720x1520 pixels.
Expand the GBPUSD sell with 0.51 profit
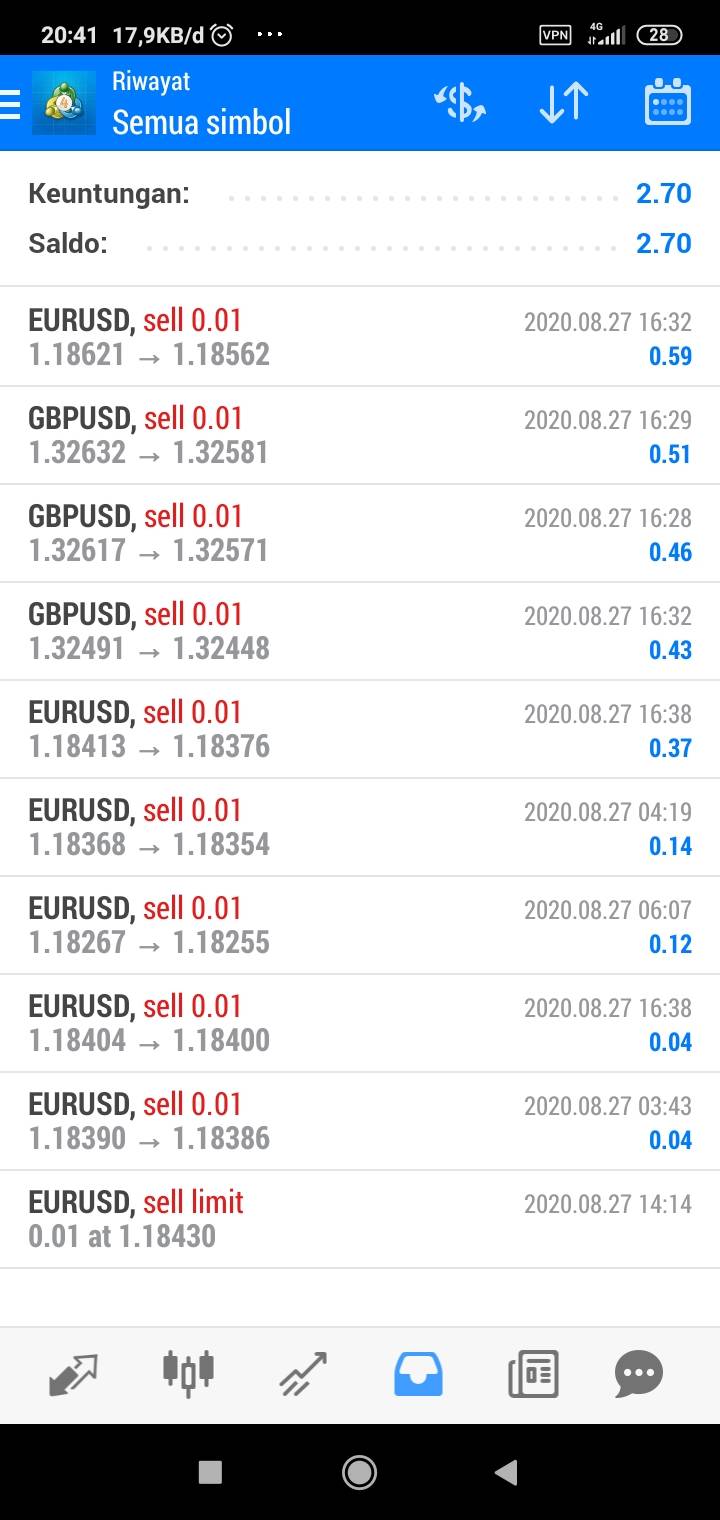[x=360, y=435]
